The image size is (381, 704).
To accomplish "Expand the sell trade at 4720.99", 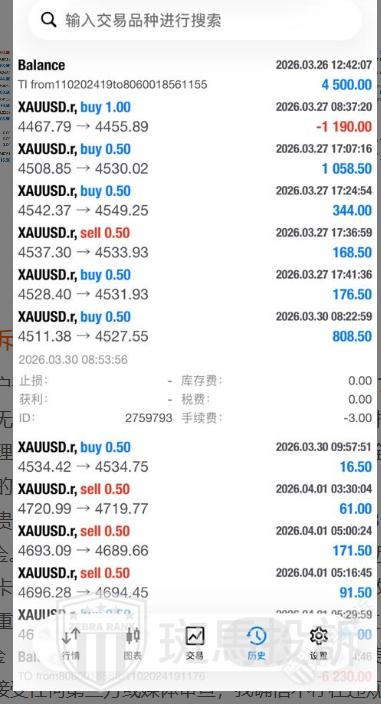I will click(195, 499).
